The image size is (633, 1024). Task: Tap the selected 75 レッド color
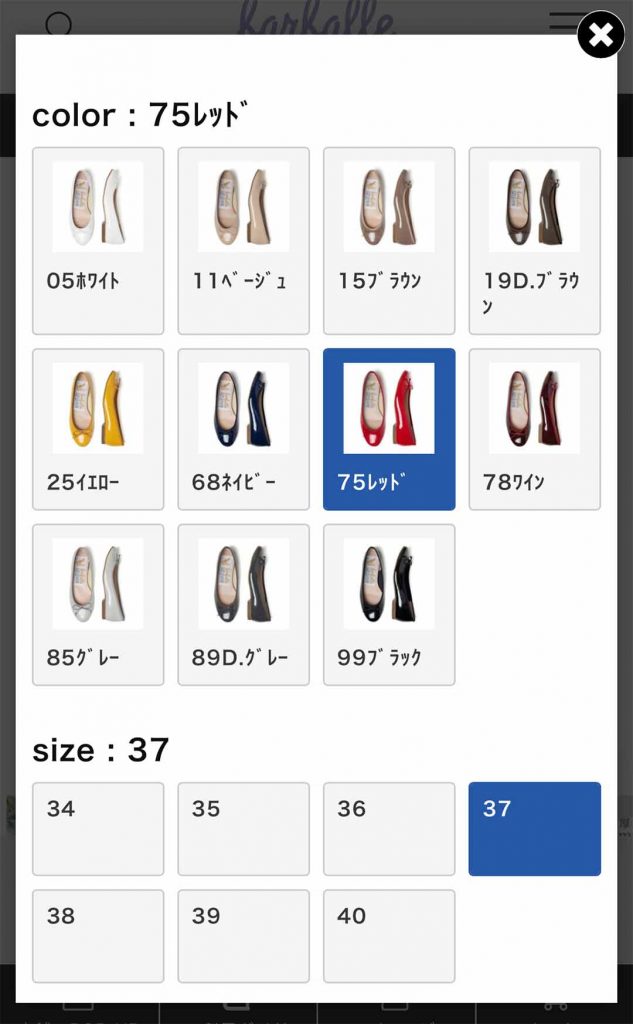tap(389, 429)
